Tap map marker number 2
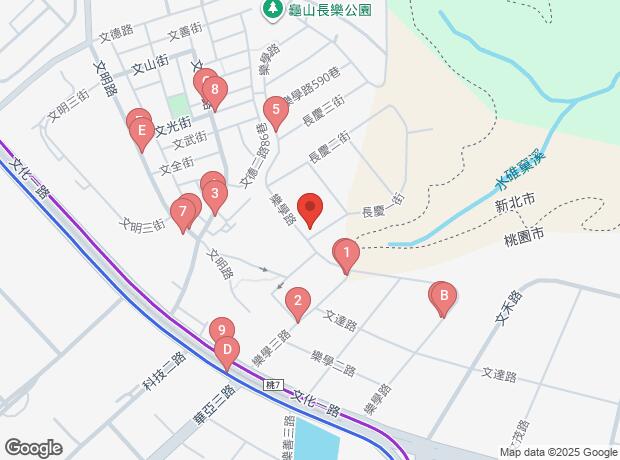620x460 pixels. pos(296,301)
